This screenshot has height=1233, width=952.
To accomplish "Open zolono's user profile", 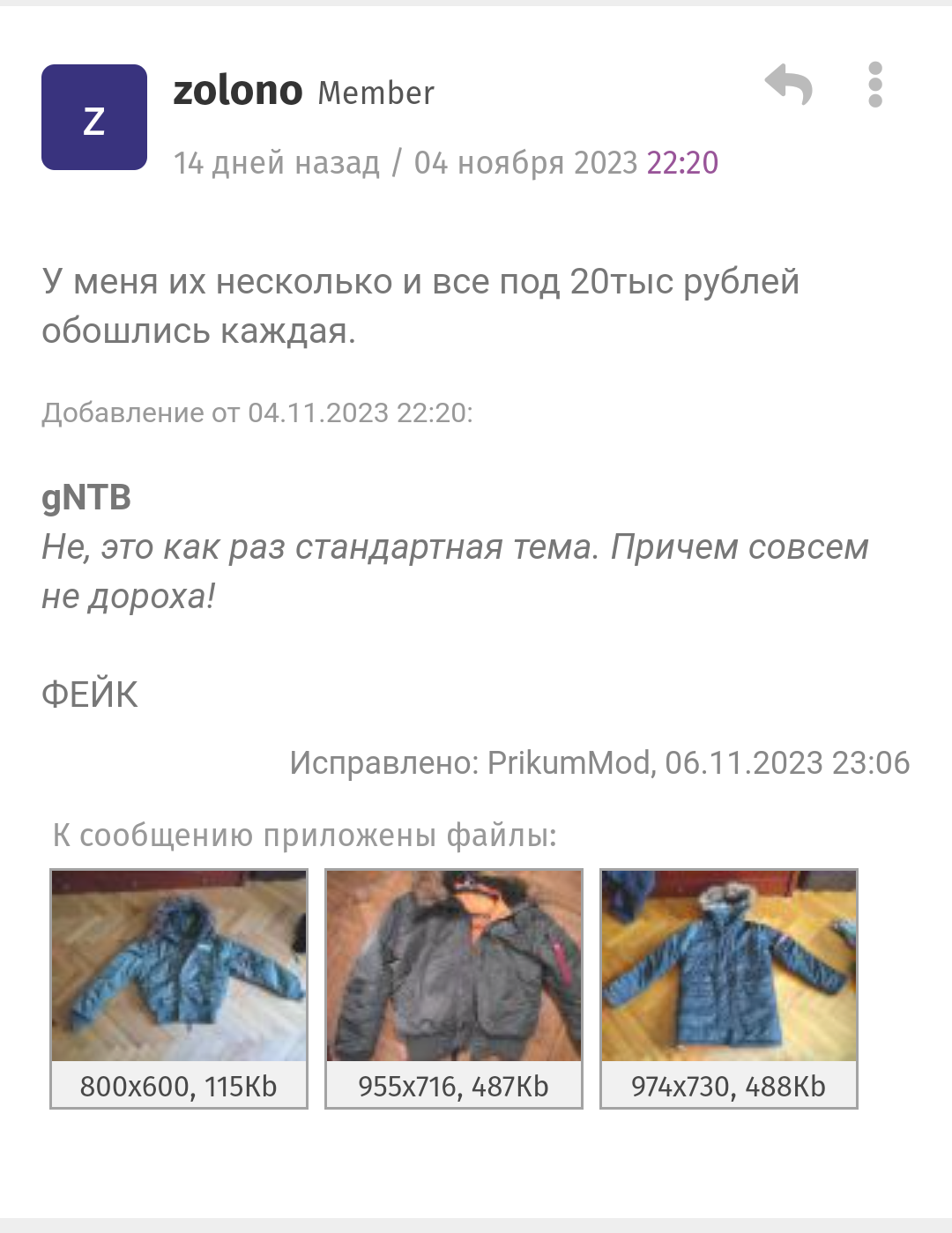I will (236, 92).
